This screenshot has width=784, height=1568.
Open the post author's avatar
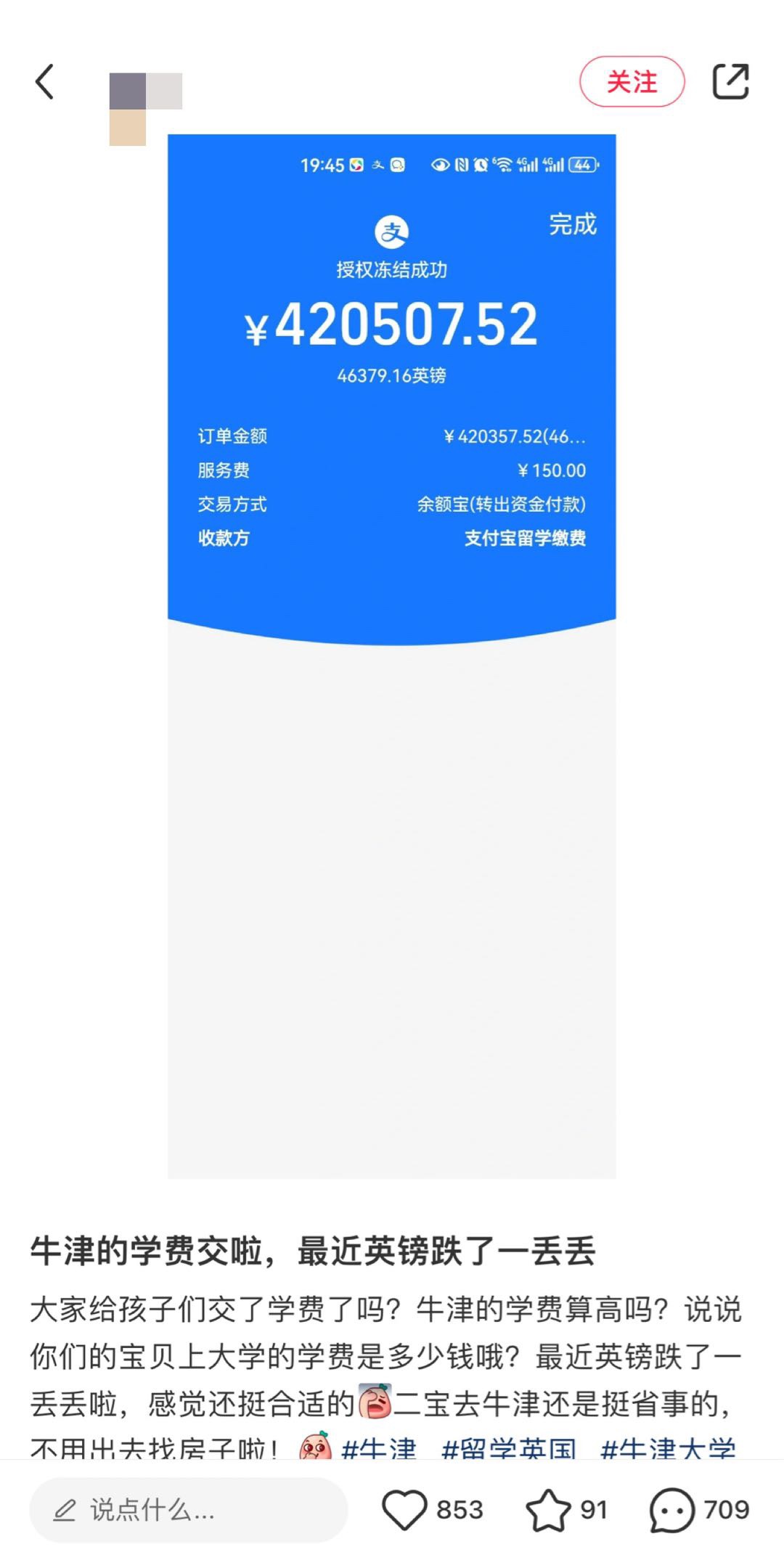(145, 109)
